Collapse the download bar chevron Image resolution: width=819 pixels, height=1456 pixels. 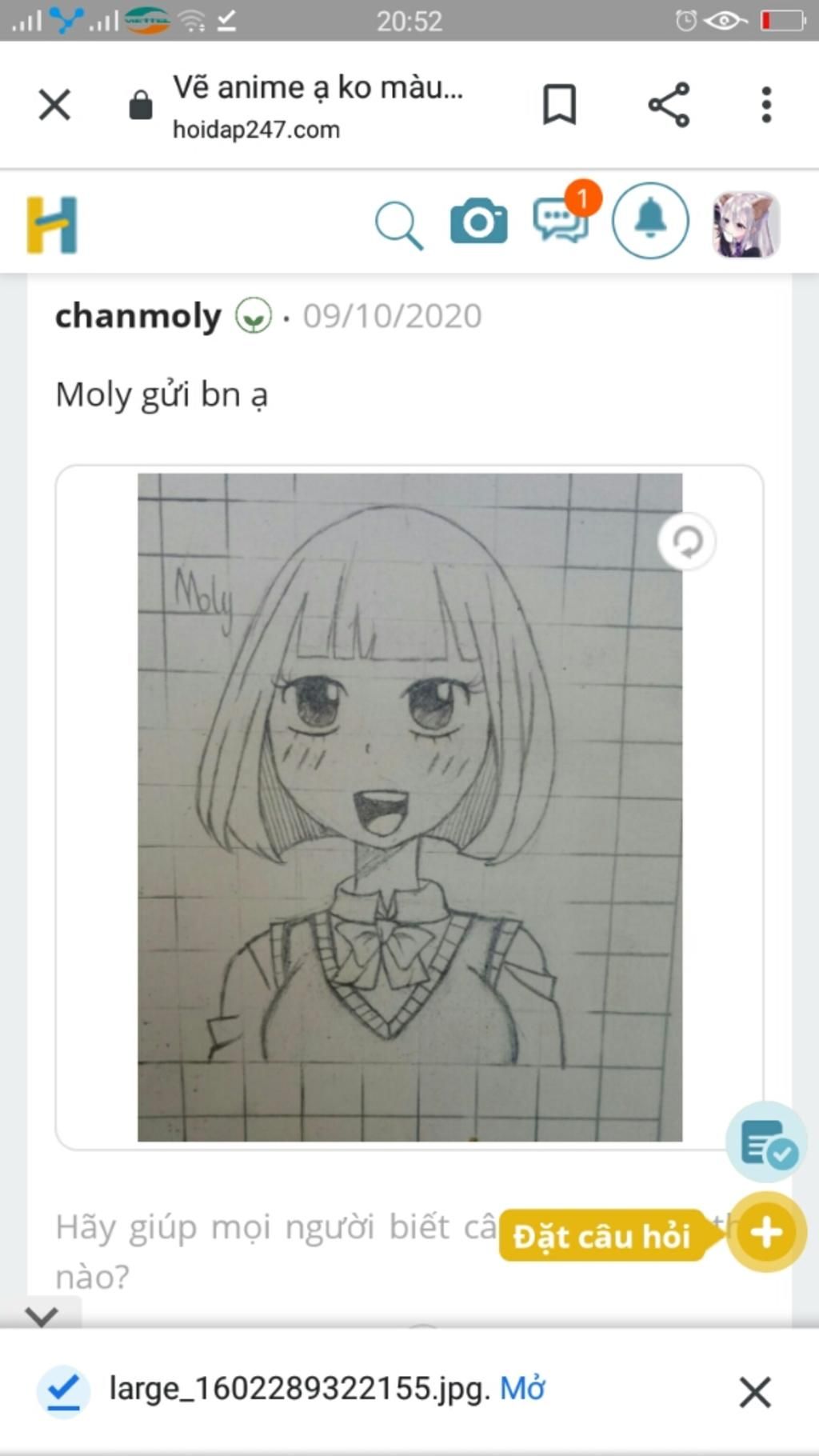42,1315
